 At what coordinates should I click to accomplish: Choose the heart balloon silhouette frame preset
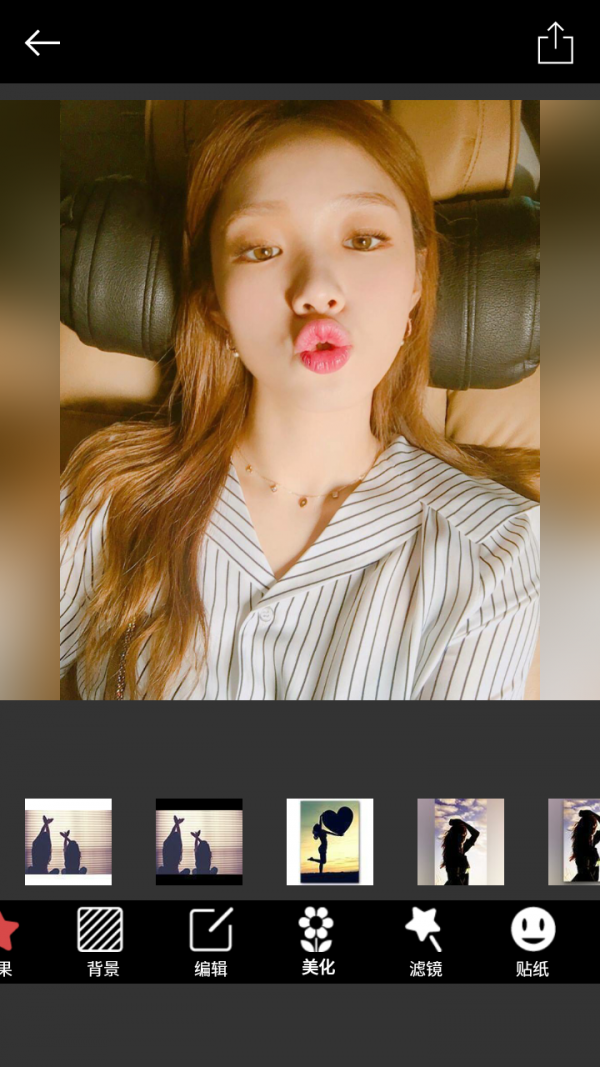point(330,841)
